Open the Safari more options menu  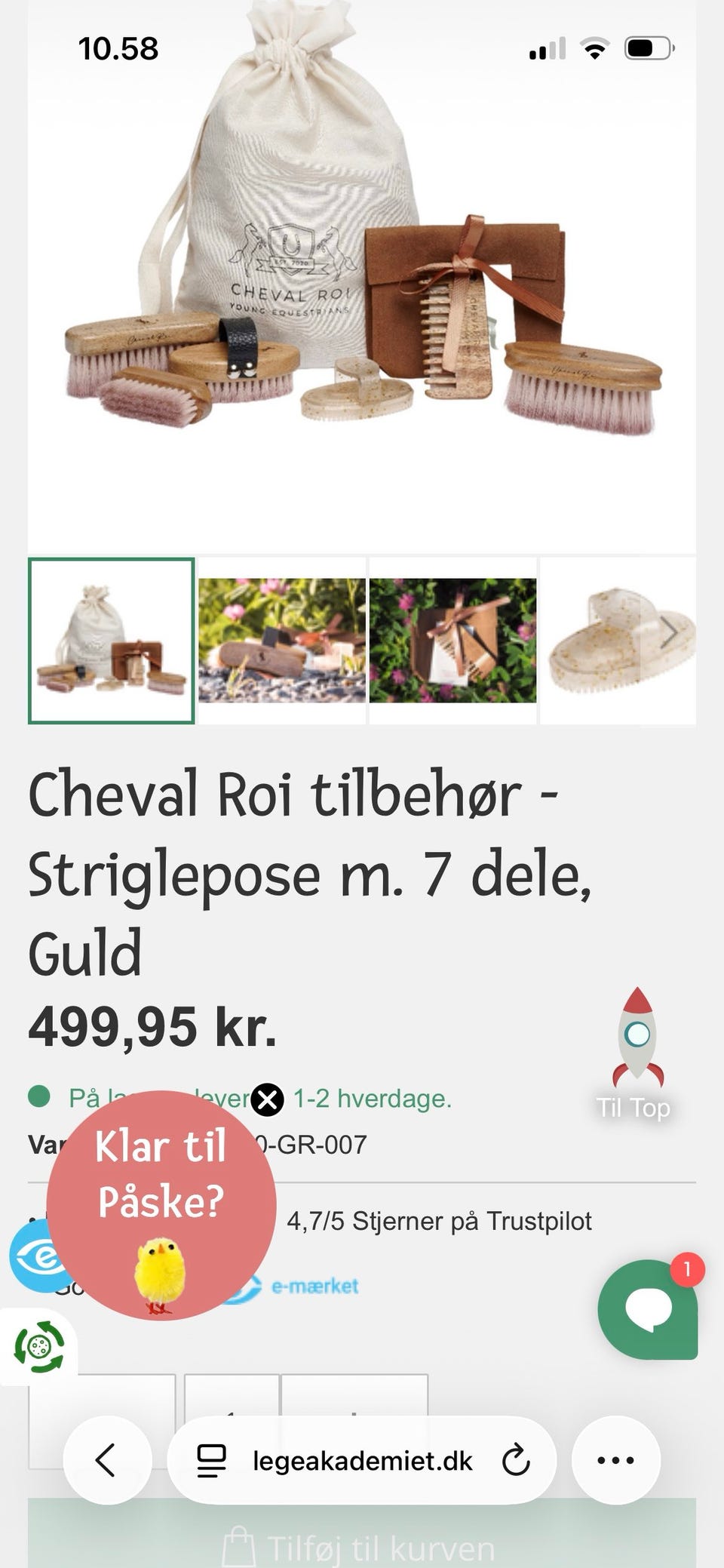(x=615, y=1459)
